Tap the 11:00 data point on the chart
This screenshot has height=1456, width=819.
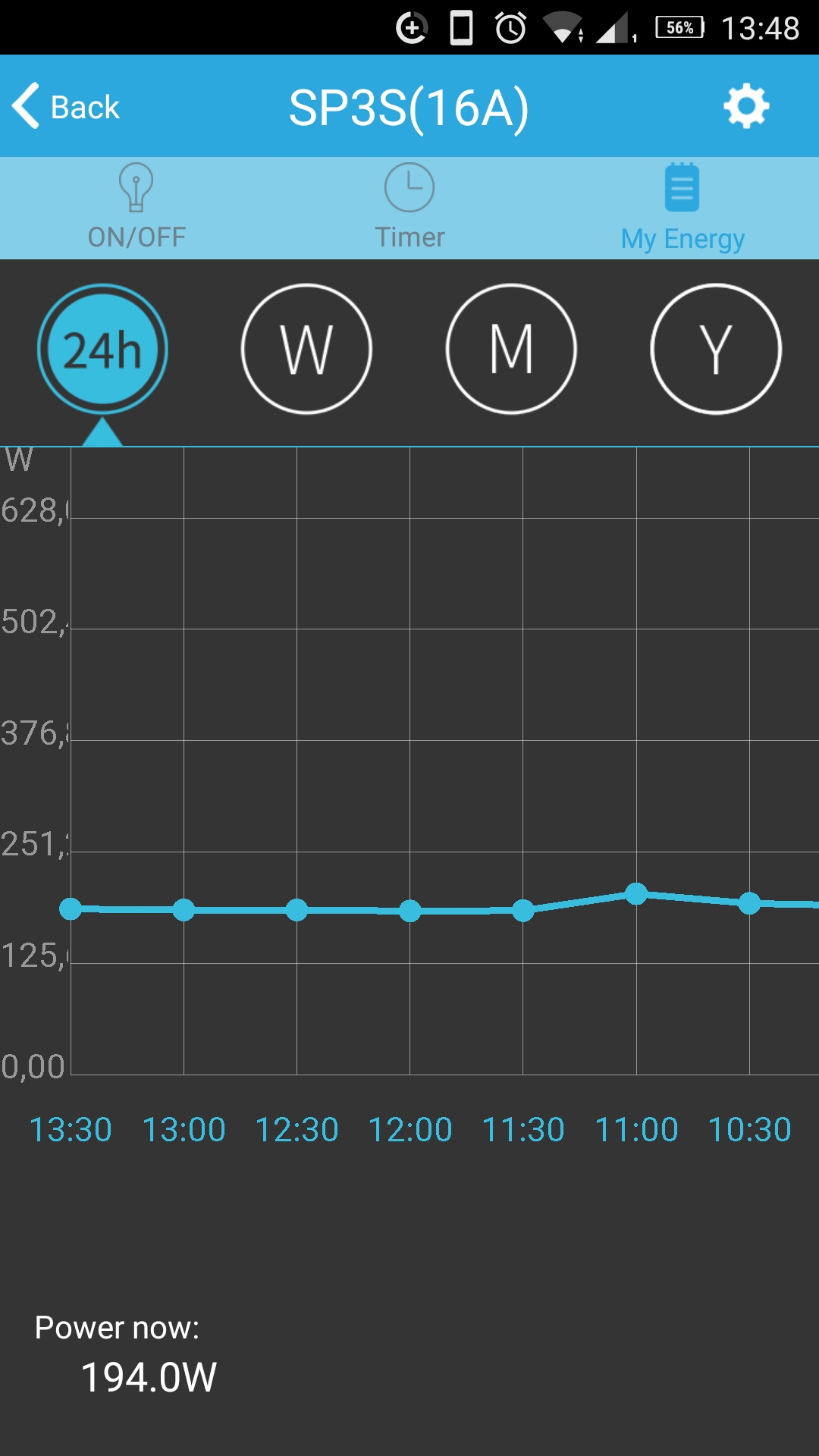tap(636, 894)
